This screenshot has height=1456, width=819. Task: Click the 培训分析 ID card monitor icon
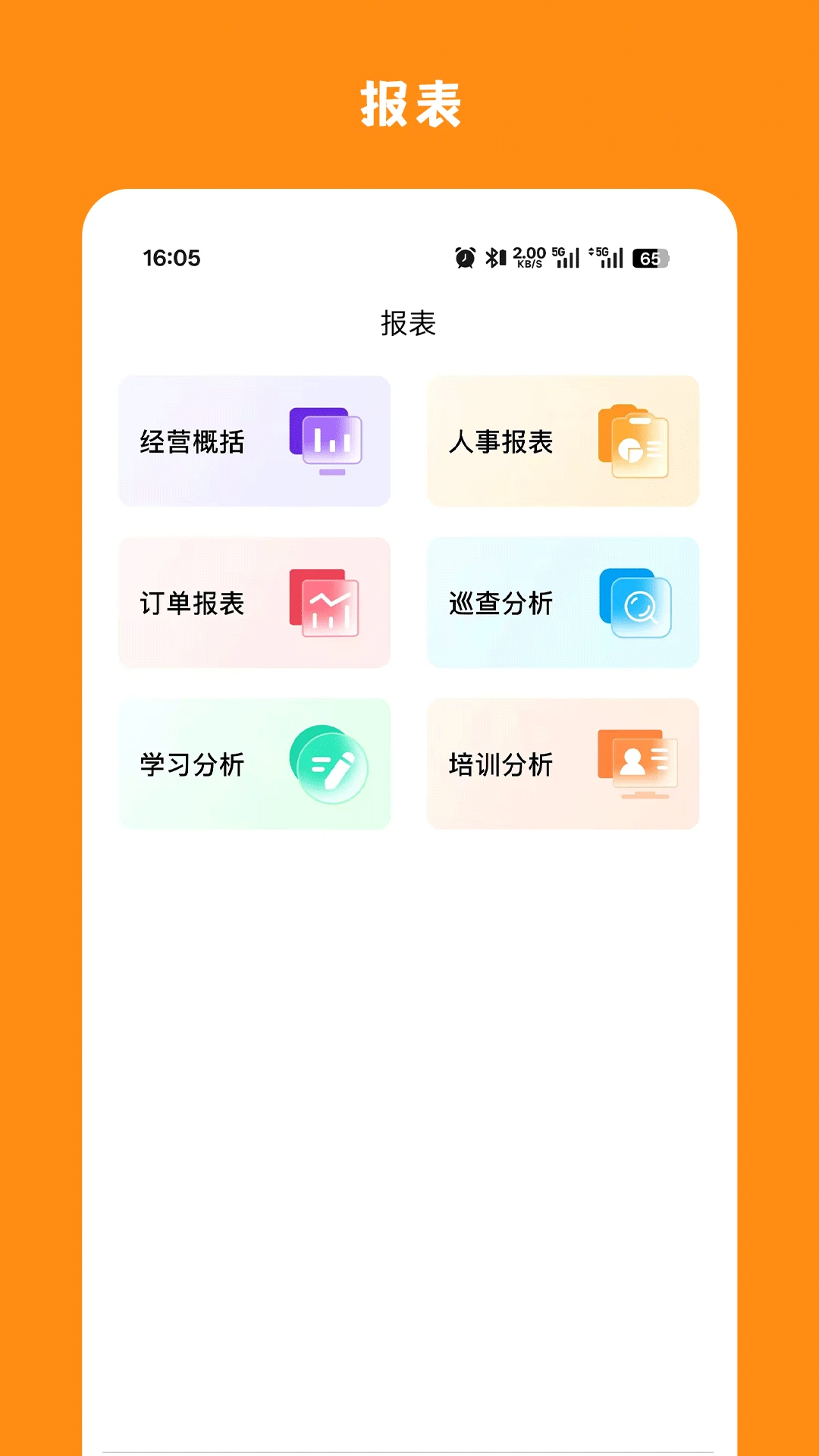click(x=639, y=762)
